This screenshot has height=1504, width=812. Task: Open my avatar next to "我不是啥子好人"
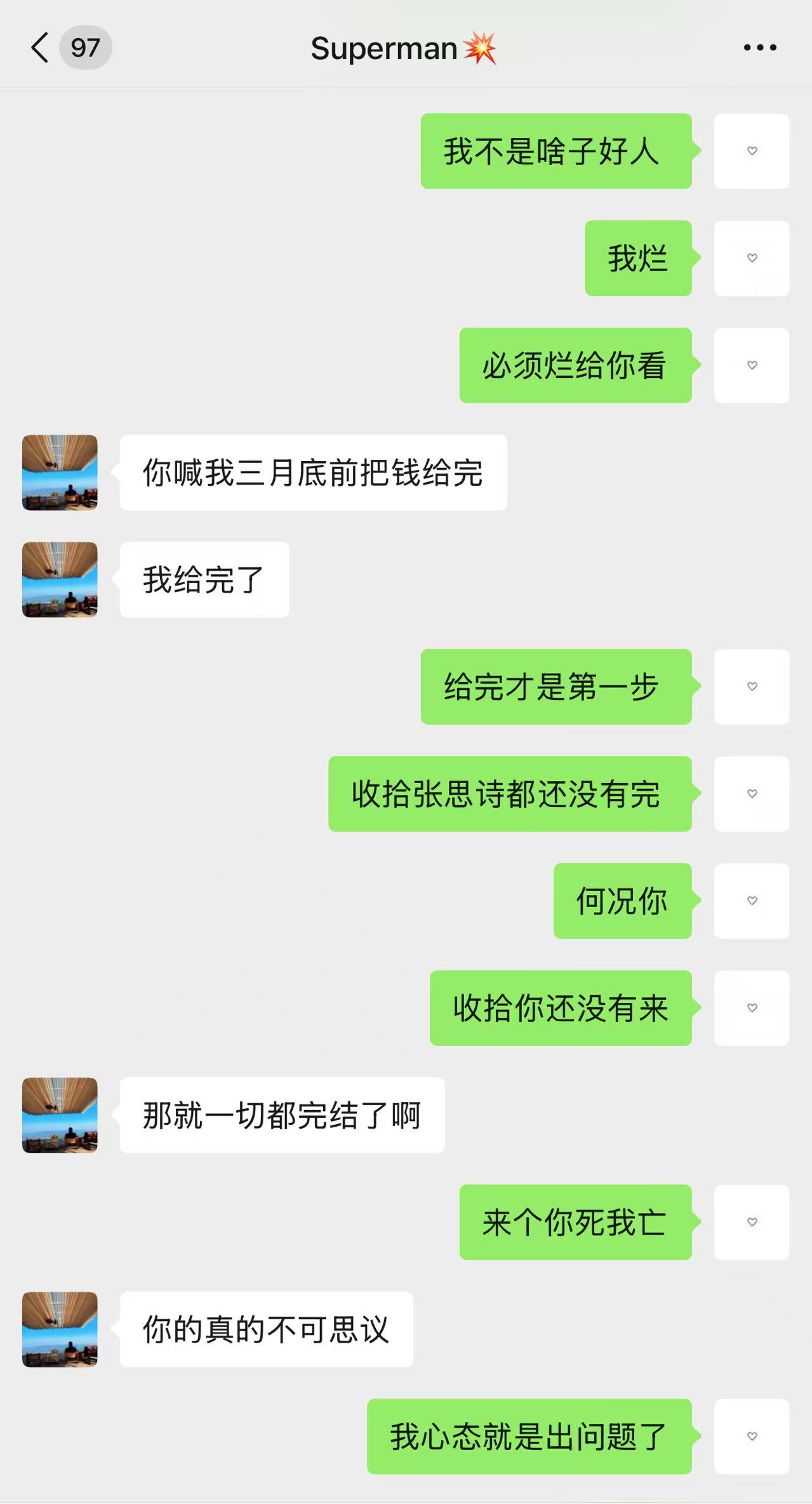(752, 151)
